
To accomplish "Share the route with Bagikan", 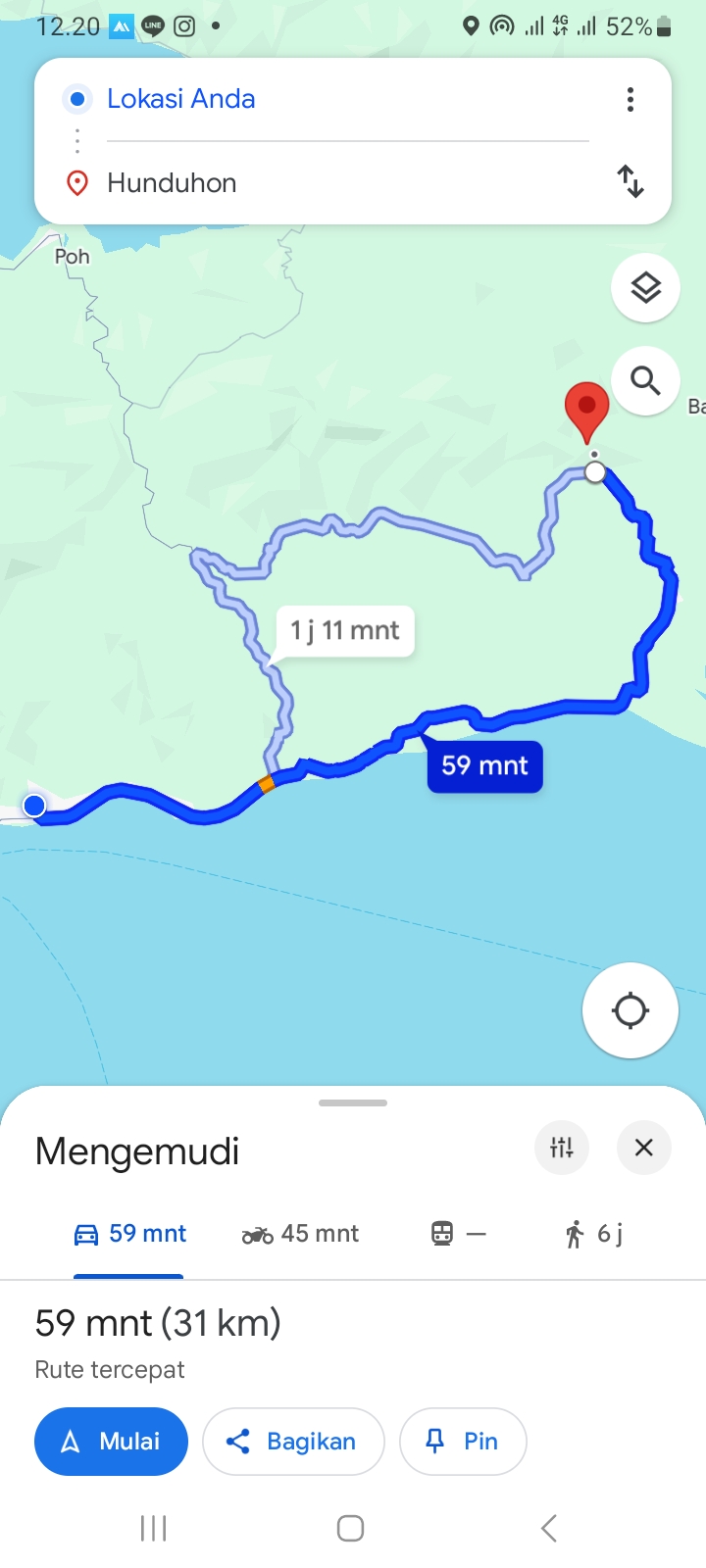I will tap(293, 1442).
